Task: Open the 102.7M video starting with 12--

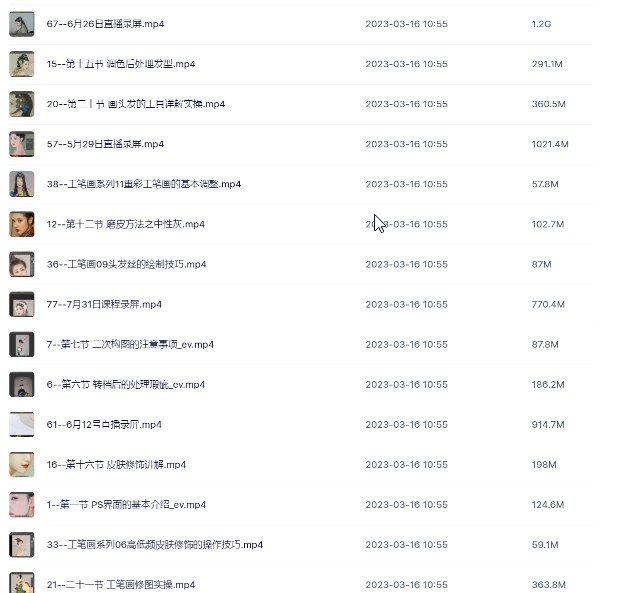Action: tap(125, 224)
